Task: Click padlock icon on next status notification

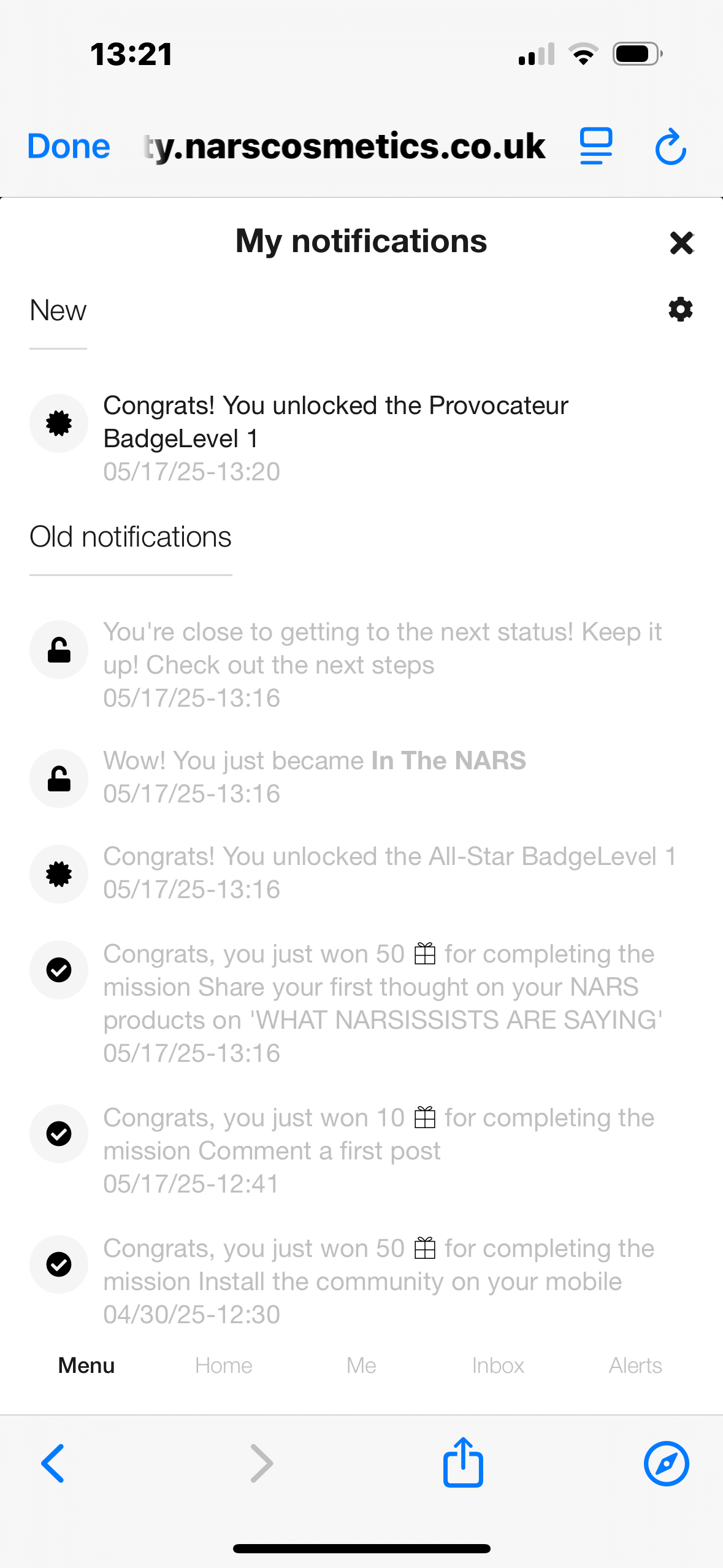Action: [58, 649]
